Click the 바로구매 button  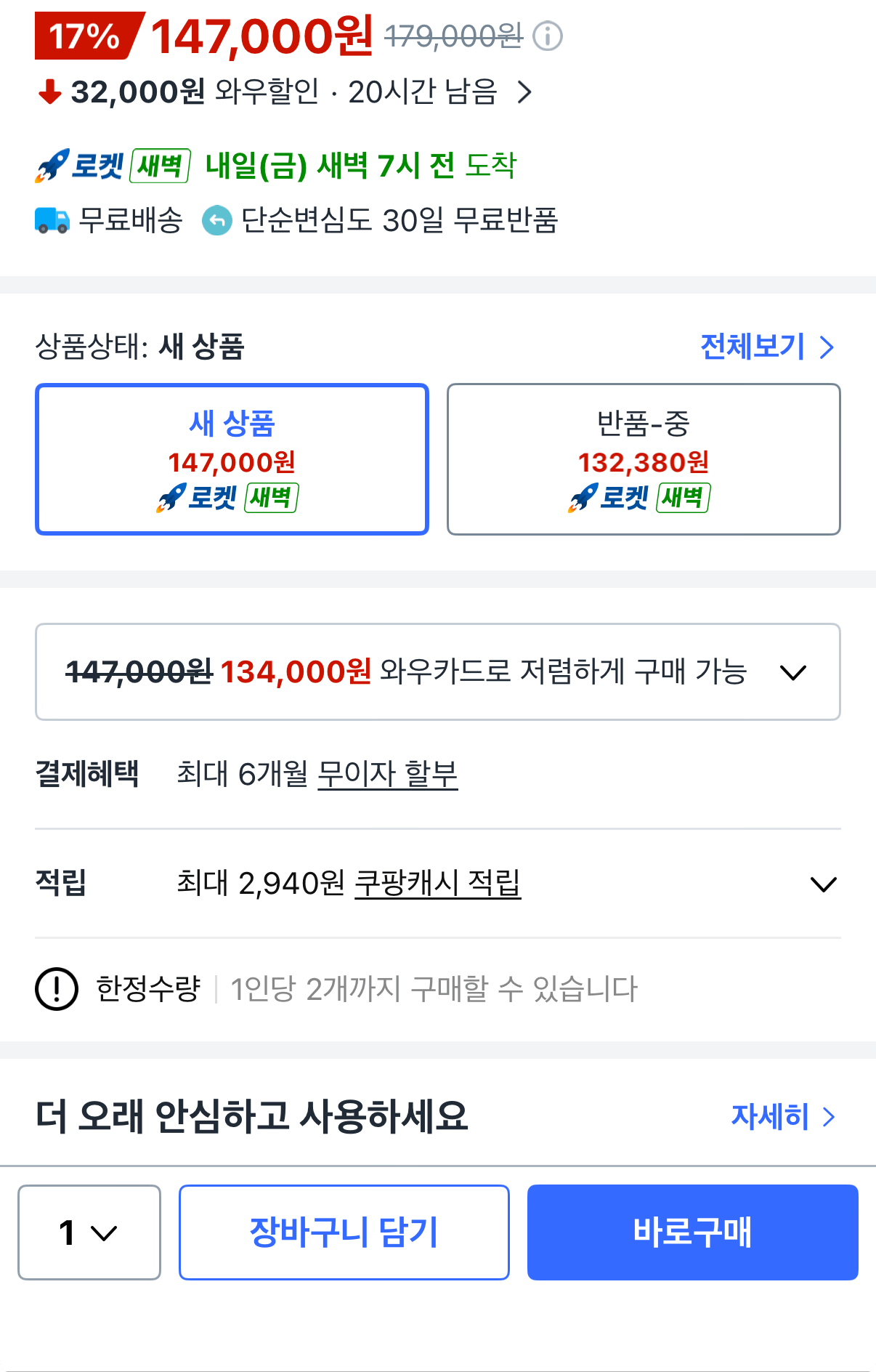pos(692,1231)
